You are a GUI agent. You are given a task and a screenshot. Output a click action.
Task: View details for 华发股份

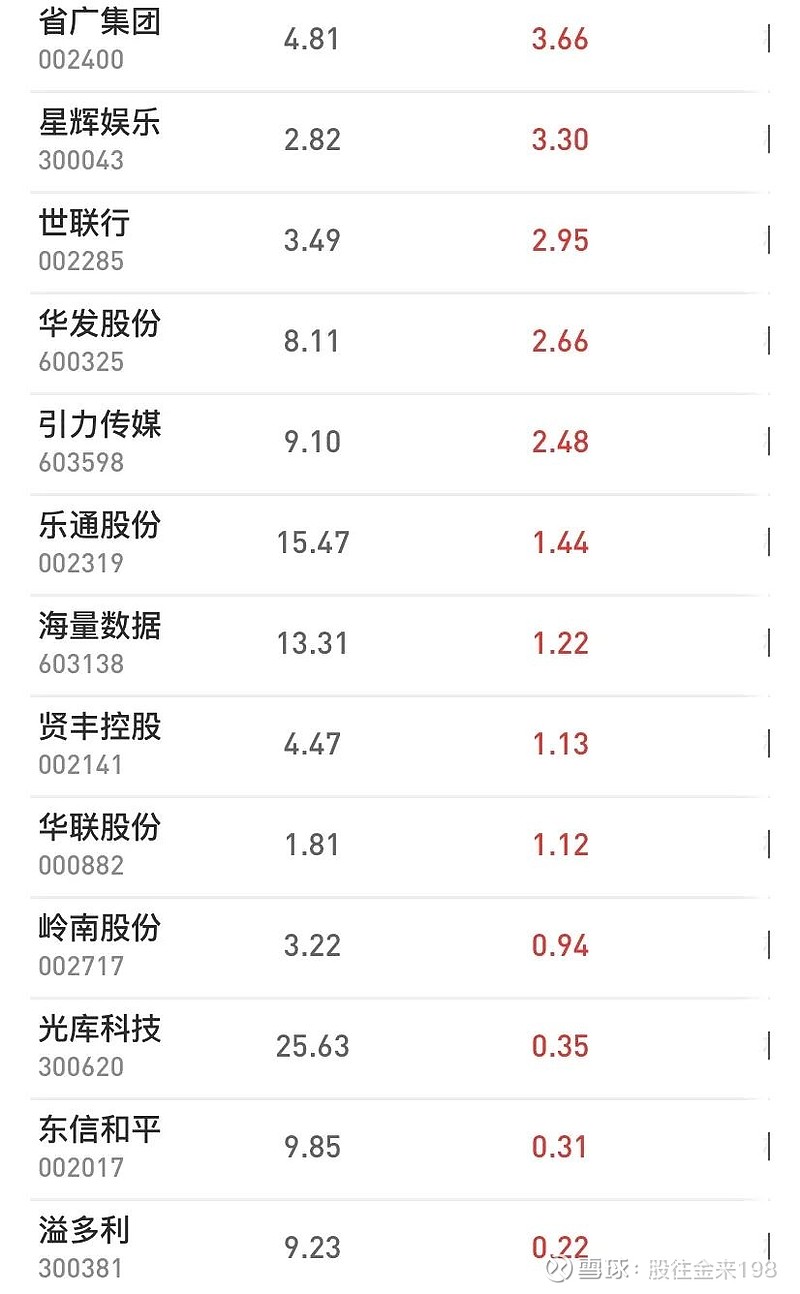(400, 344)
